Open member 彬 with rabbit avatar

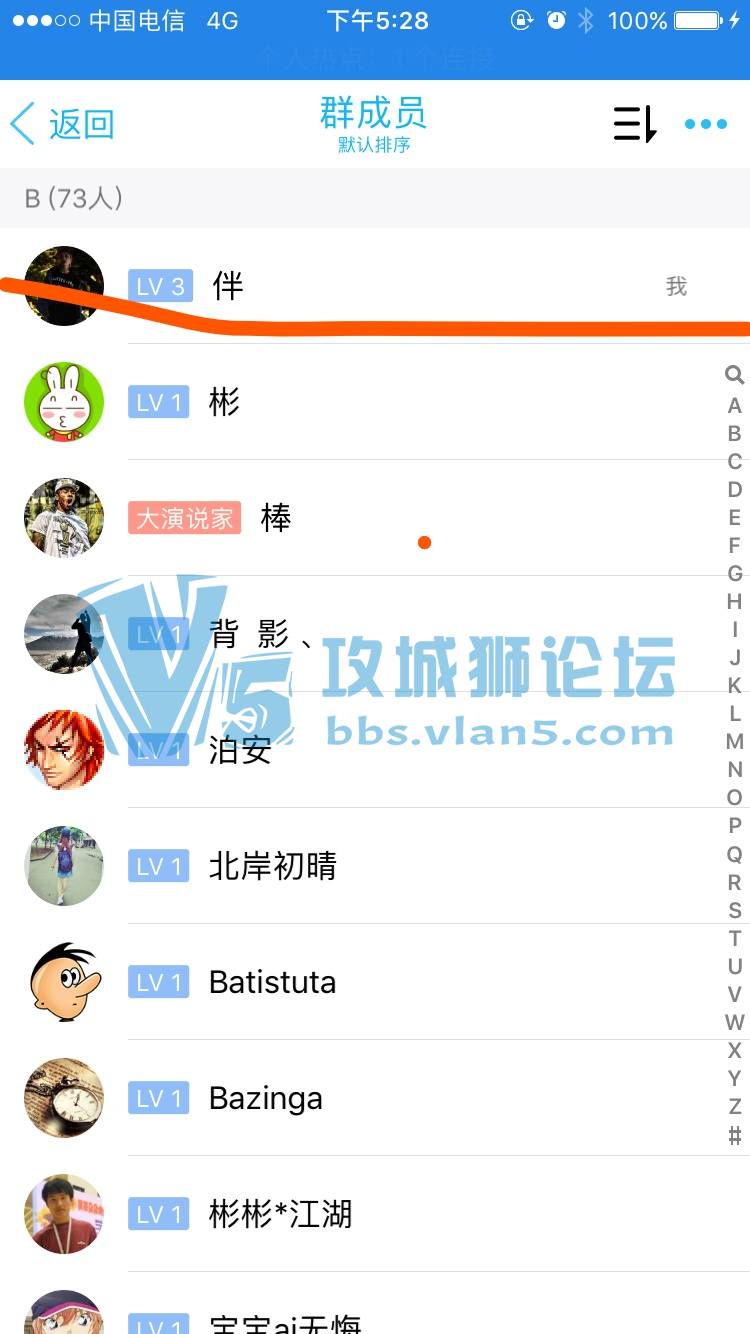tap(375, 403)
